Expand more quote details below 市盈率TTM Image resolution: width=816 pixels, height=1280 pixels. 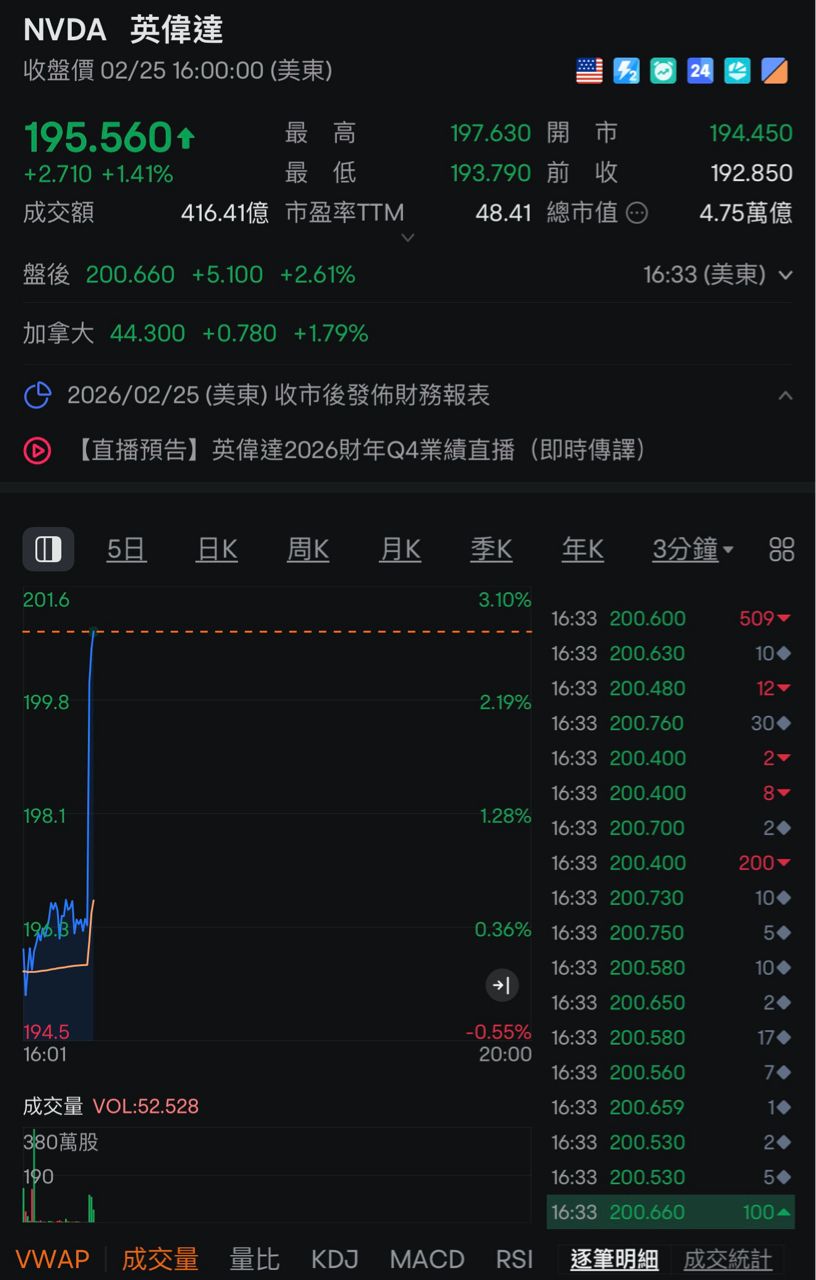coord(407,238)
